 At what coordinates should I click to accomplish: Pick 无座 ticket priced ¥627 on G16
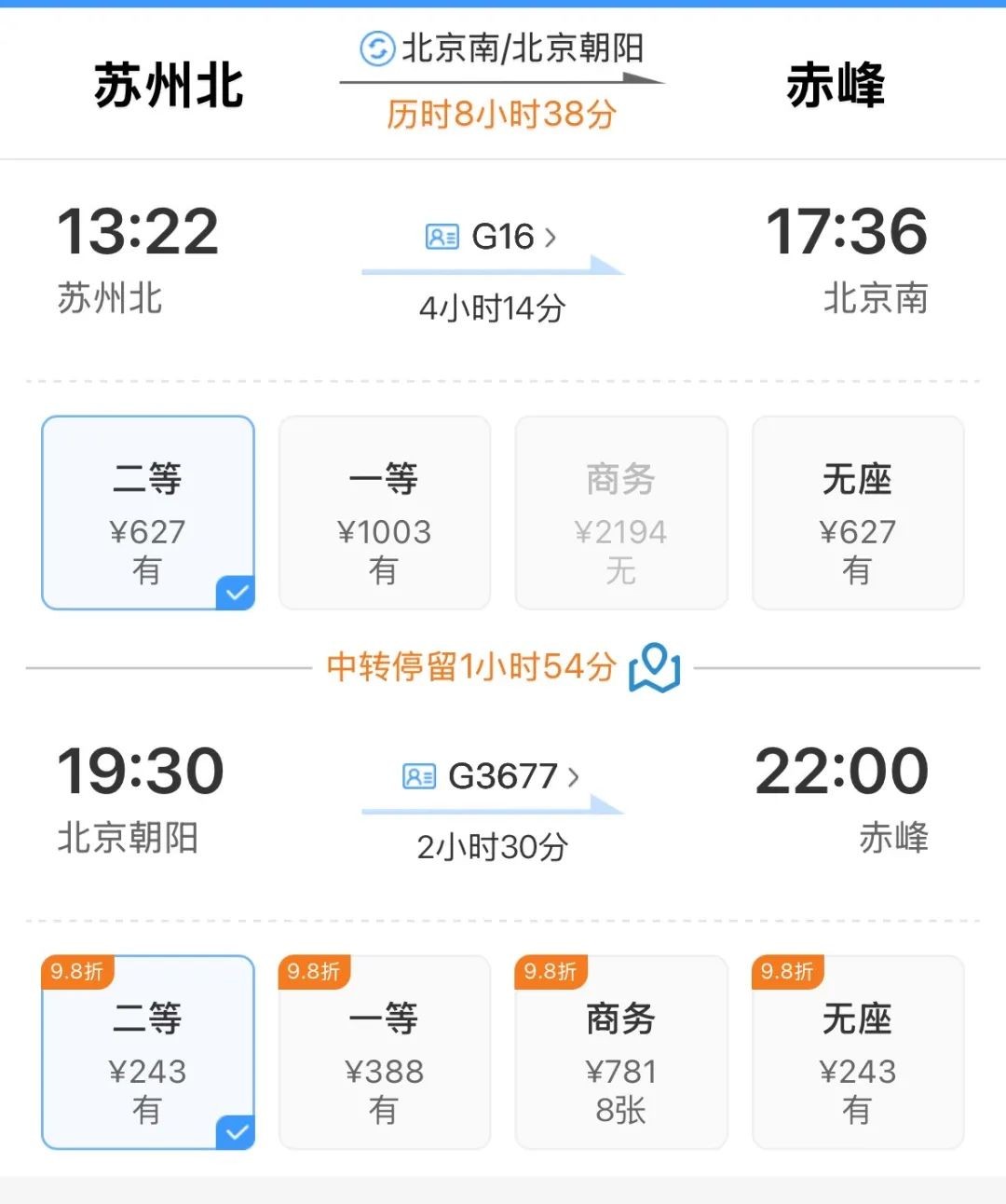858,513
